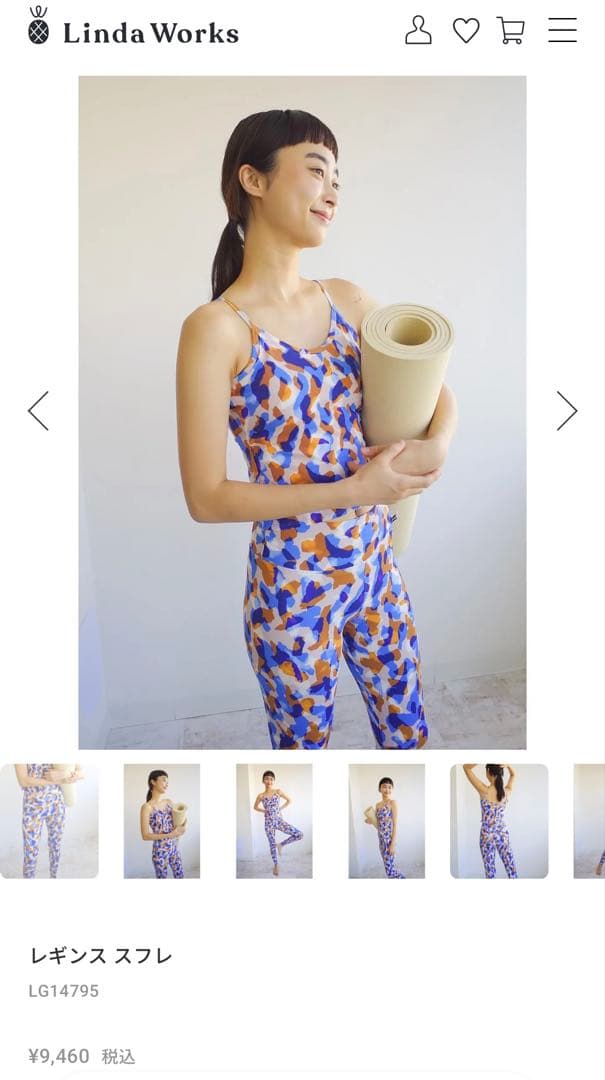This screenshot has height=1080, width=605.
Task: Select thumbnail of model holding yoga mat
Action: pyautogui.click(x=162, y=821)
